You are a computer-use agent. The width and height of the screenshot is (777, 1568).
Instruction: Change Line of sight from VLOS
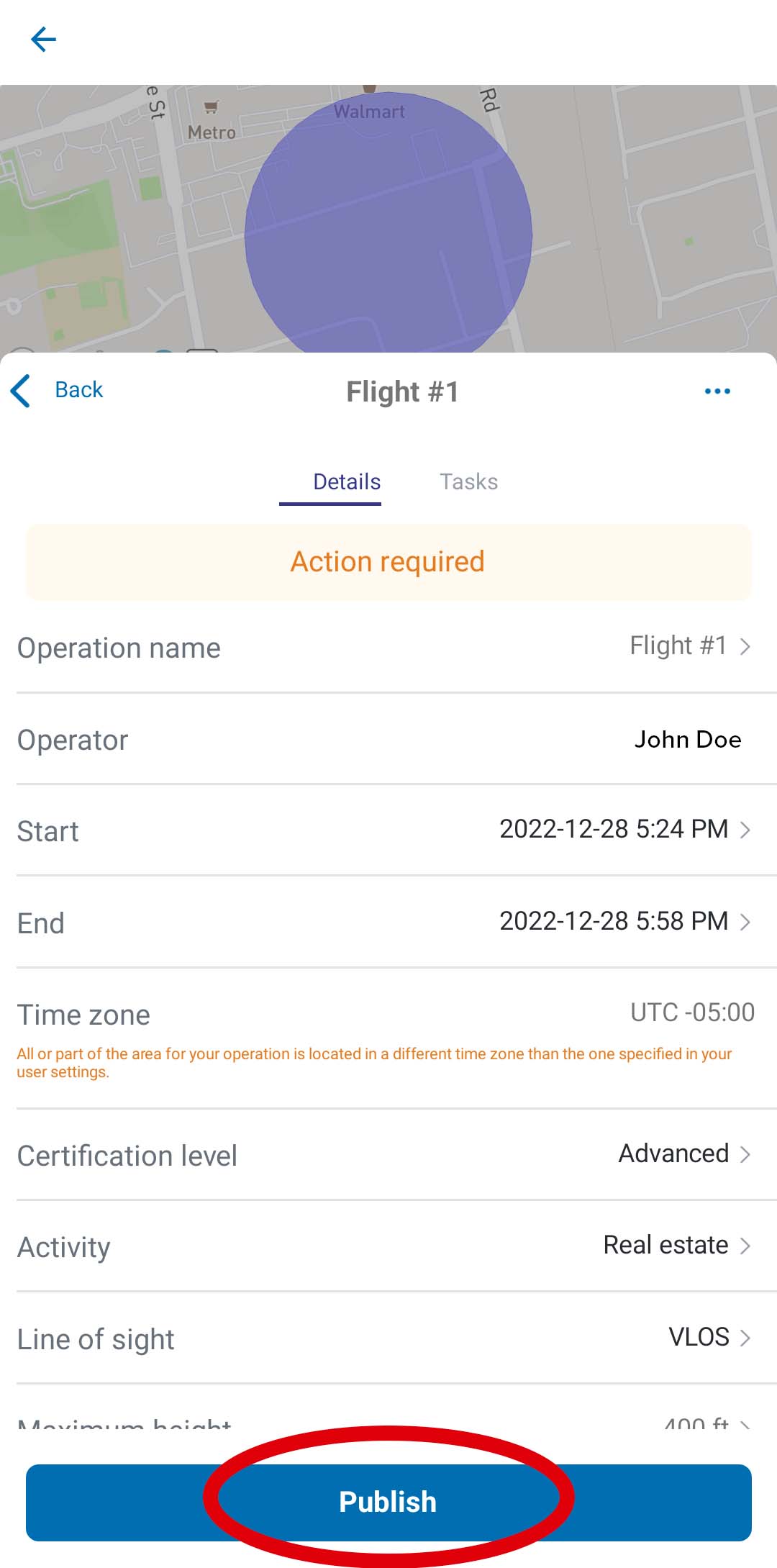click(x=388, y=1338)
